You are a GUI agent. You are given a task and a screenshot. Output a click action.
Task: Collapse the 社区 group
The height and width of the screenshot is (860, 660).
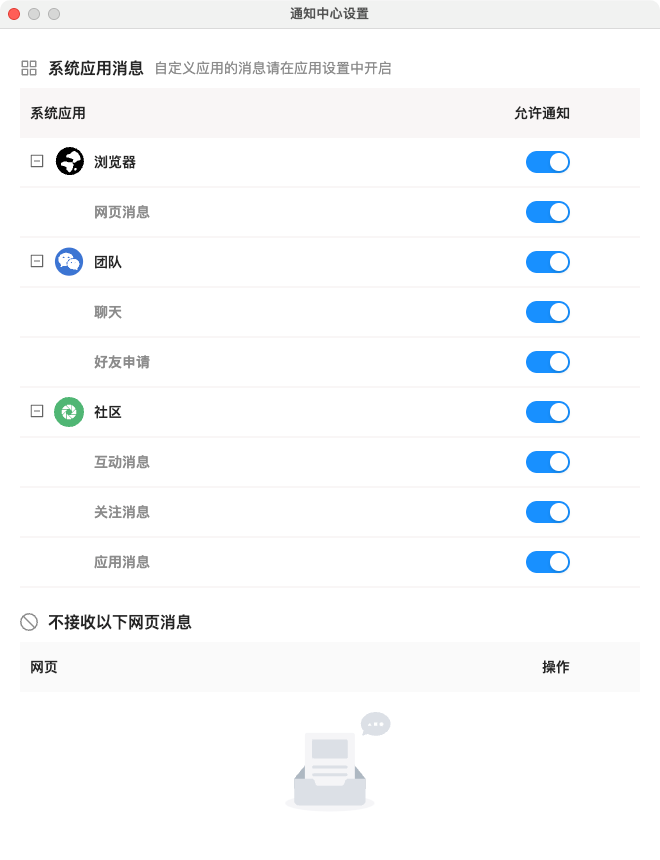coord(37,411)
